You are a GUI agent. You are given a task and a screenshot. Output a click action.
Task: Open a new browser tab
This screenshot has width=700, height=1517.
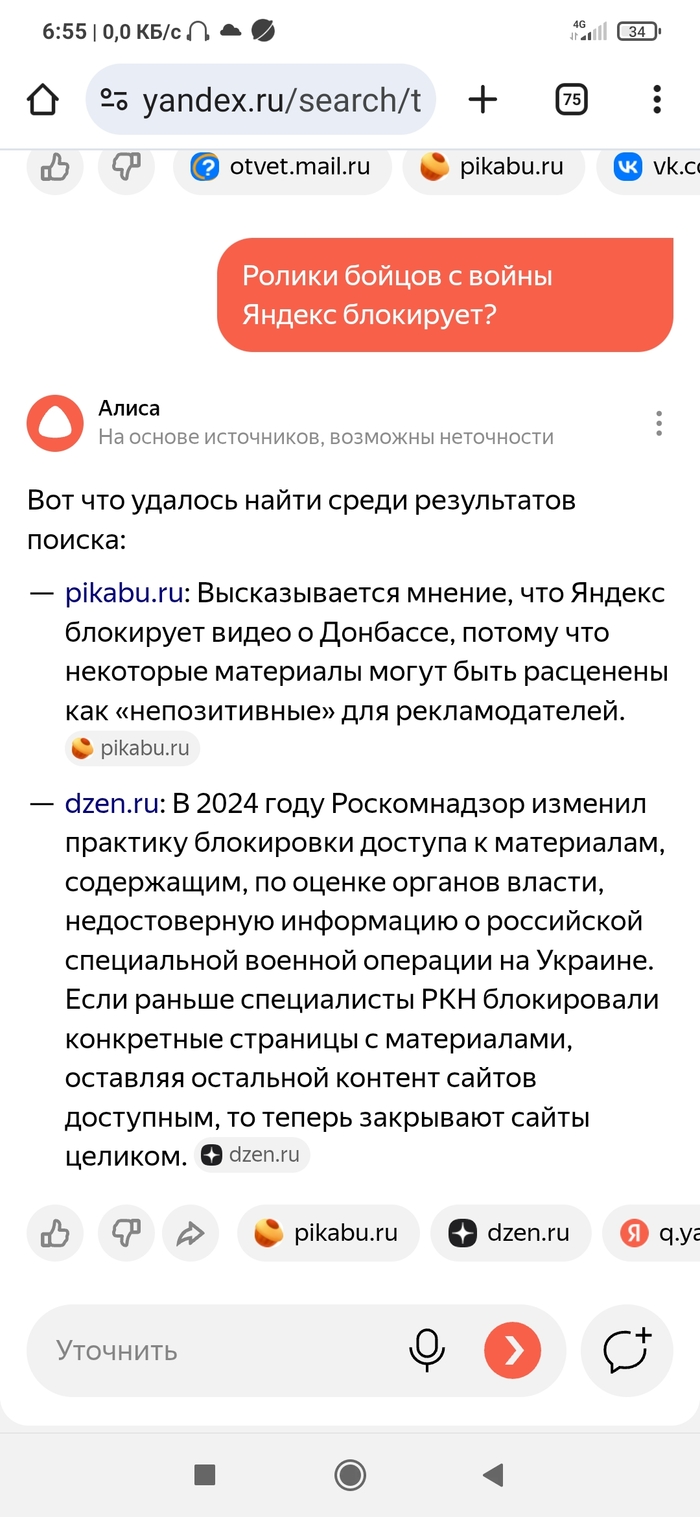[x=482, y=99]
